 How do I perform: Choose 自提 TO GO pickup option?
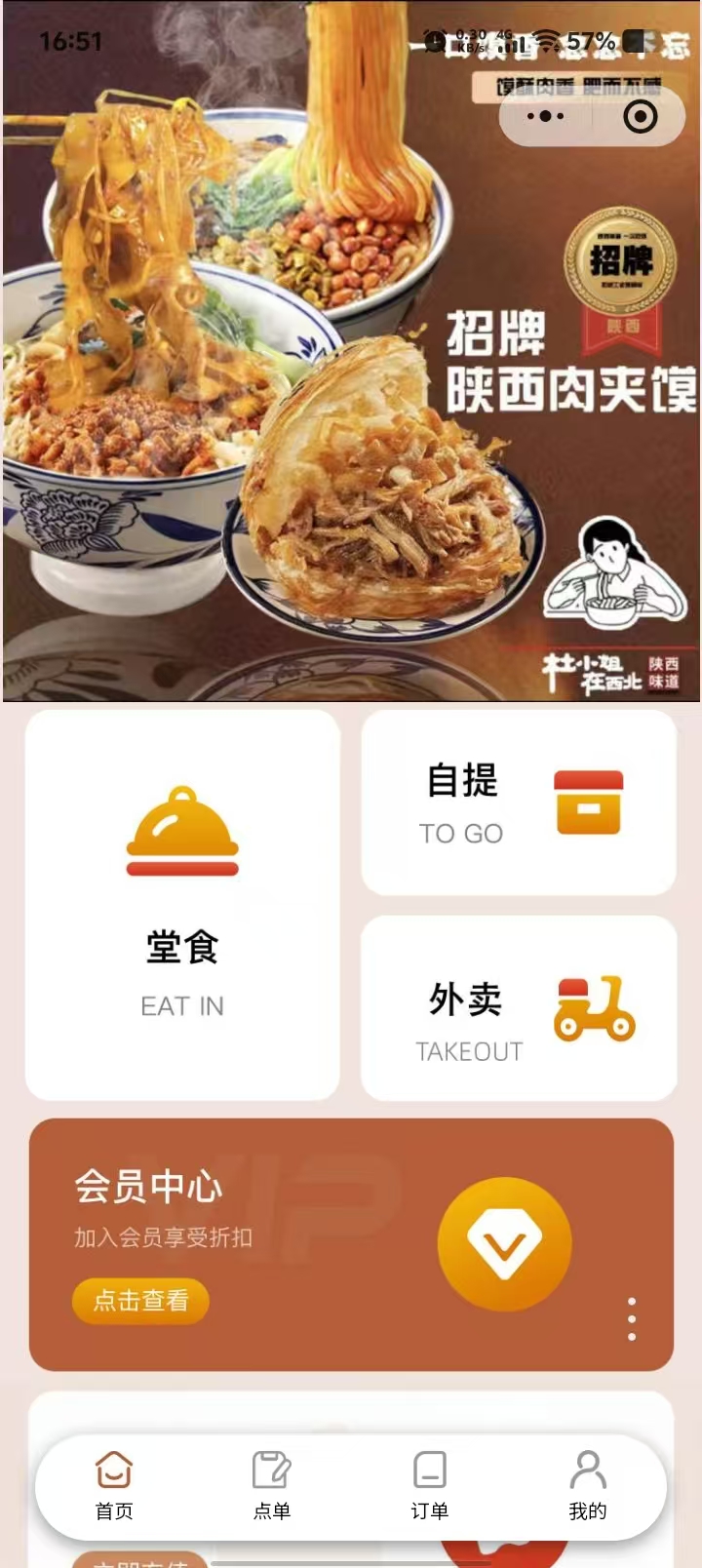pyautogui.click(x=519, y=802)
